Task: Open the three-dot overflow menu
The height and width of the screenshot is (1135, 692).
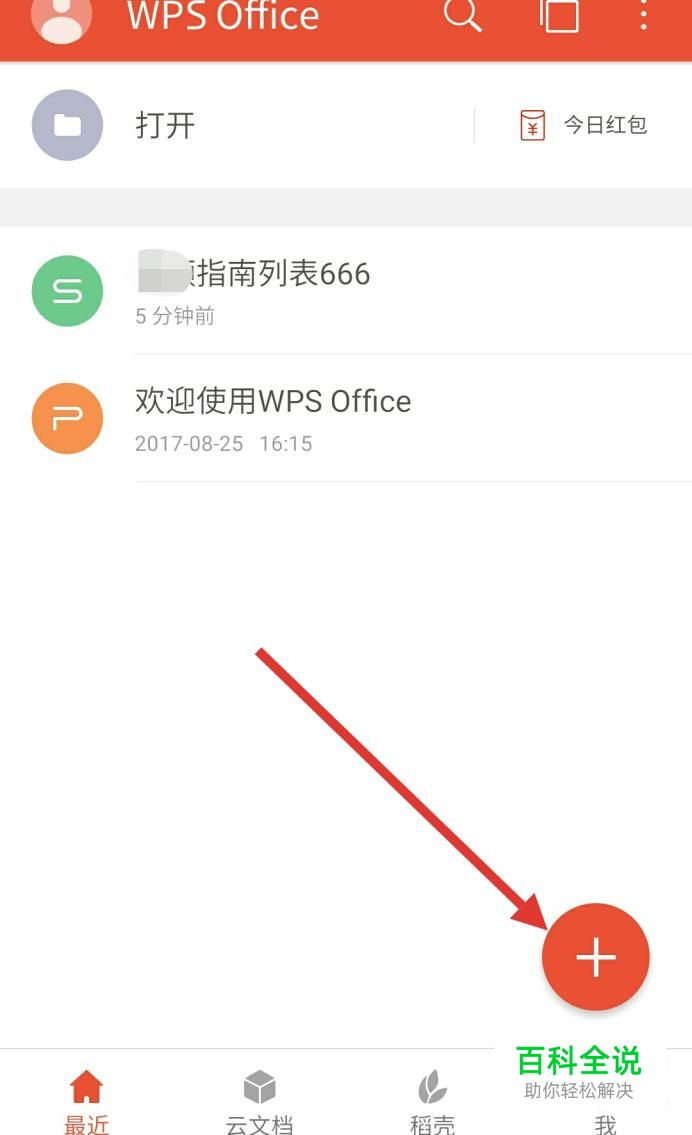Action: click(644, 15)
